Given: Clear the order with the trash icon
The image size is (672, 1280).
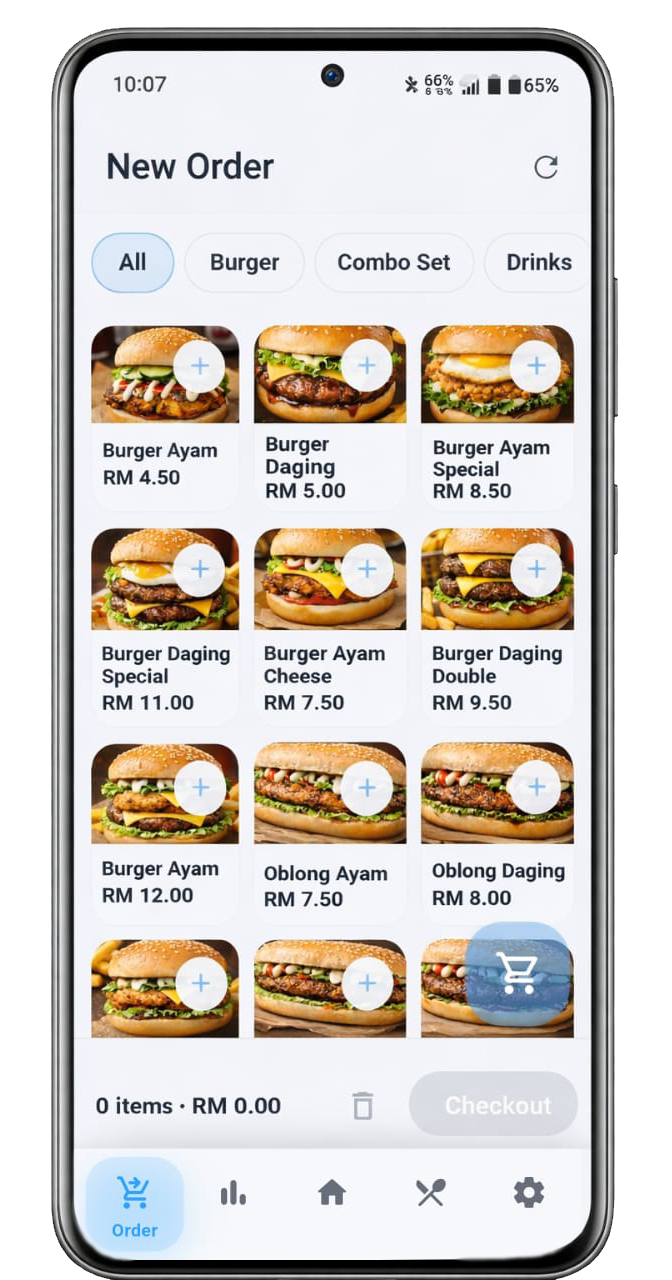Looking at the screenshot, I should tap(362, 1105).
